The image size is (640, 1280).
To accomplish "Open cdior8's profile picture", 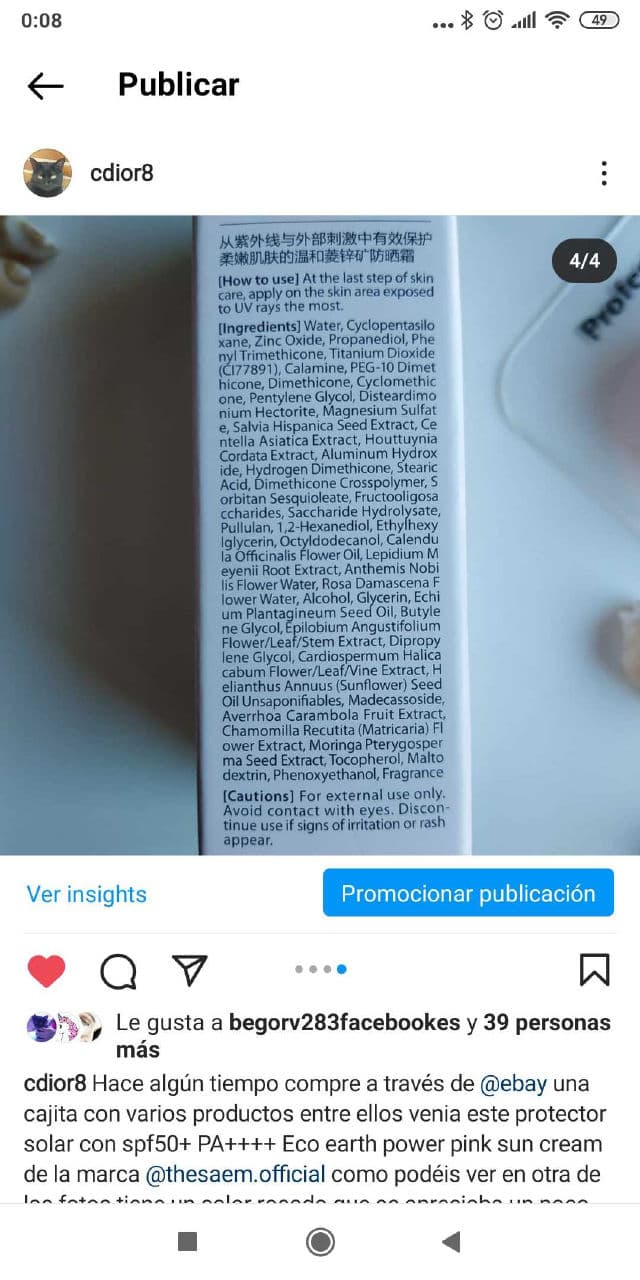I will coord(47,173).
